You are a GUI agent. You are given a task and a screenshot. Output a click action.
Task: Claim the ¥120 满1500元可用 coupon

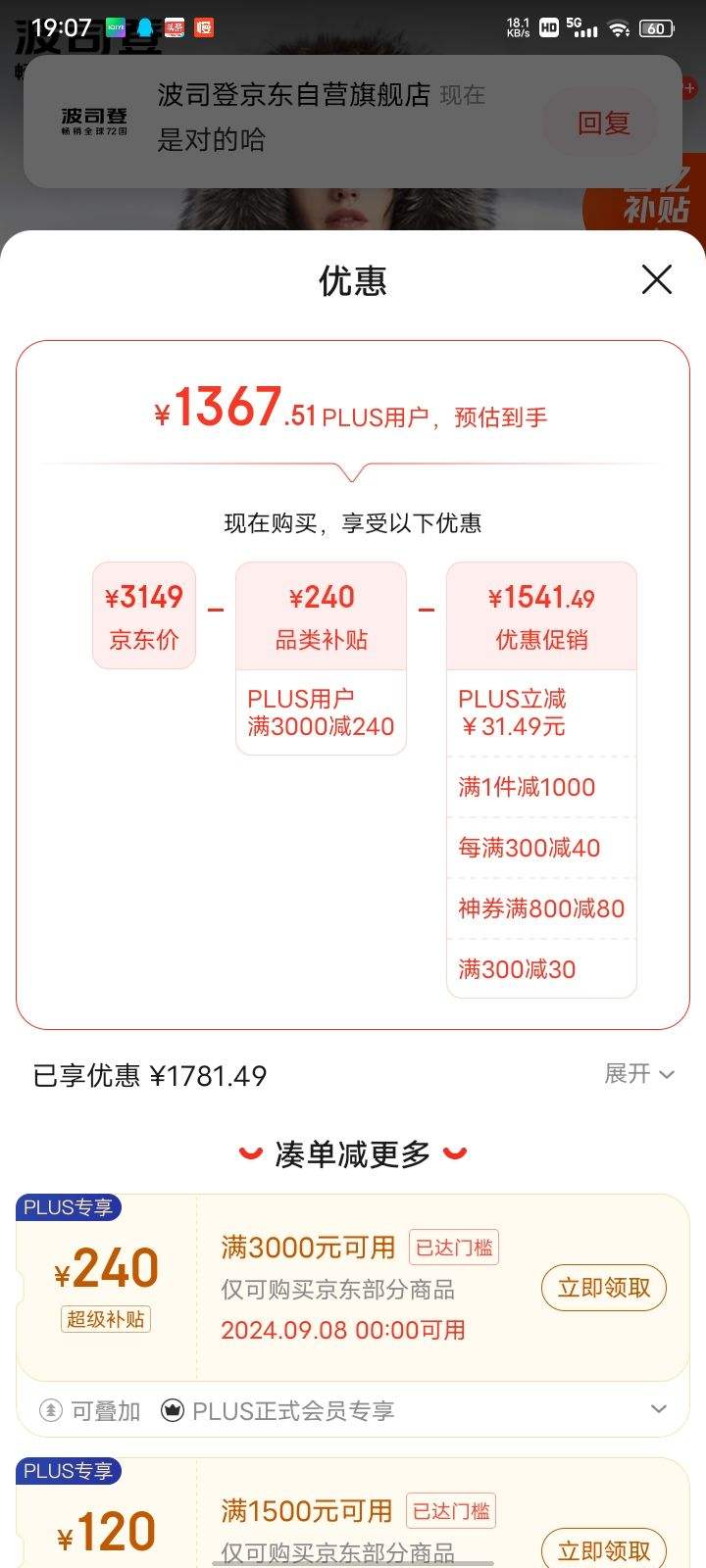[x=603, y=1548]
